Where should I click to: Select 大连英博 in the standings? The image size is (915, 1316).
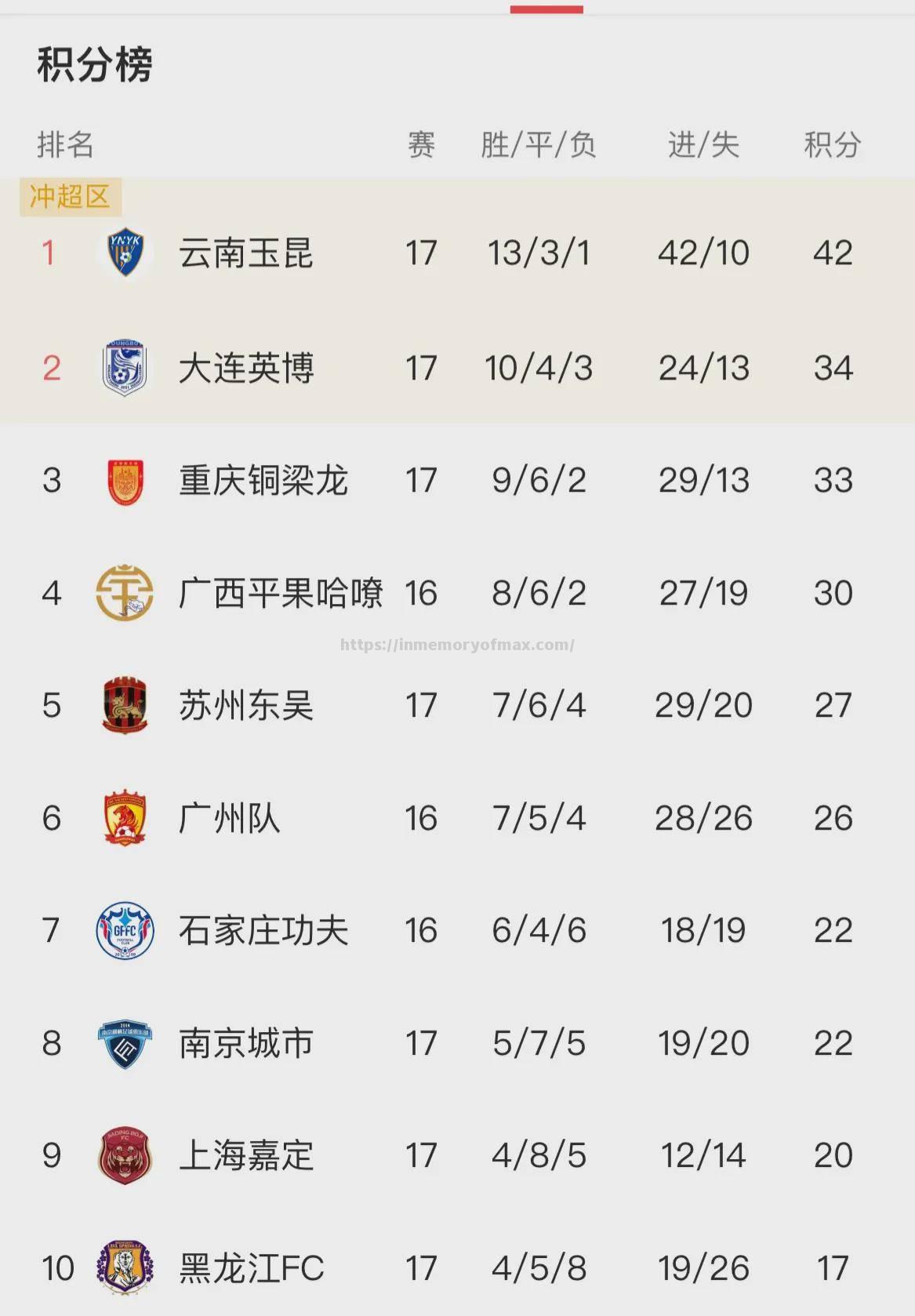246,368
